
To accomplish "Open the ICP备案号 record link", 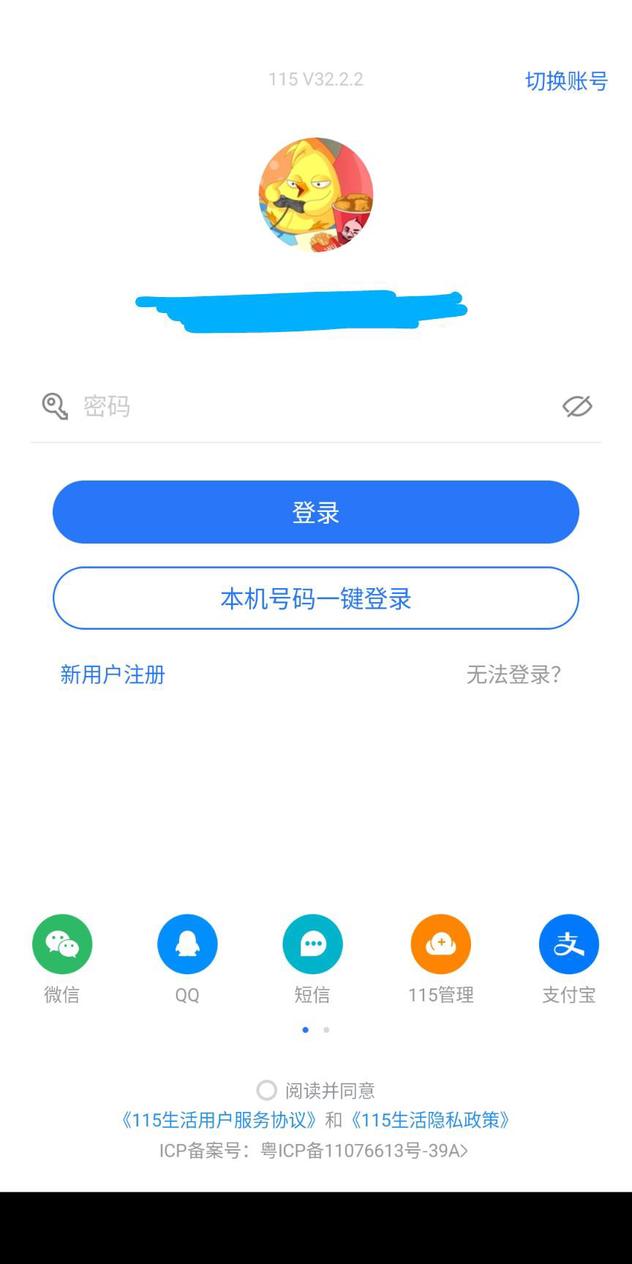I will click(x=314, y=1150).
